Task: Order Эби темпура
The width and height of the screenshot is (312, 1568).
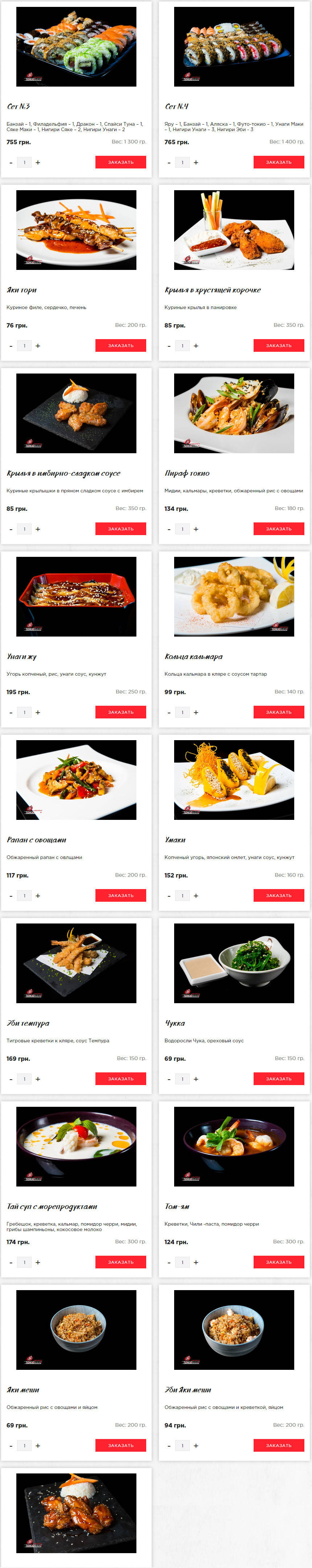Action: coord(121,1079)
